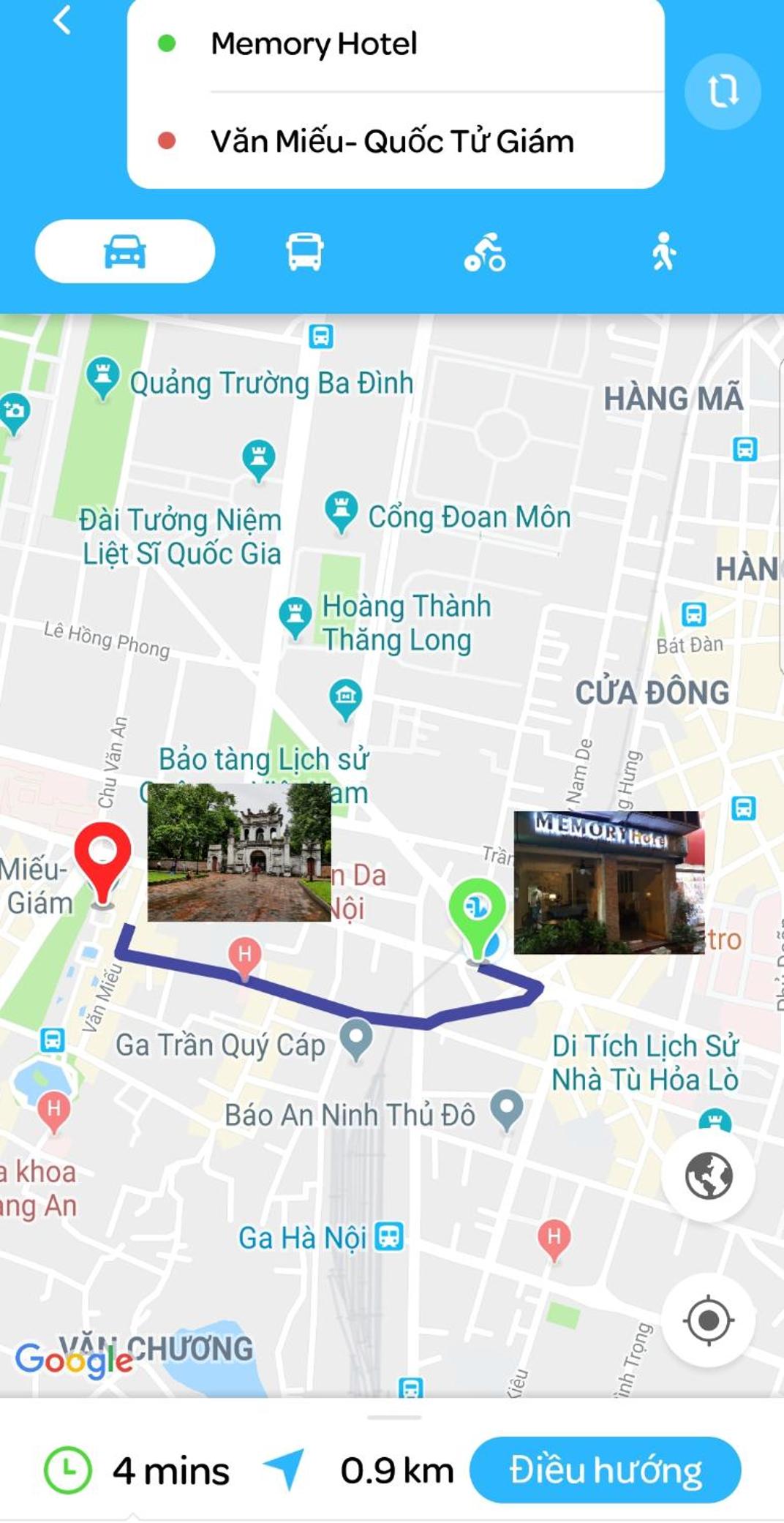Switch to bicycle travel mode
This screenshot has height=1523, width=784.
pyautogui.click(x=484, y=252)
